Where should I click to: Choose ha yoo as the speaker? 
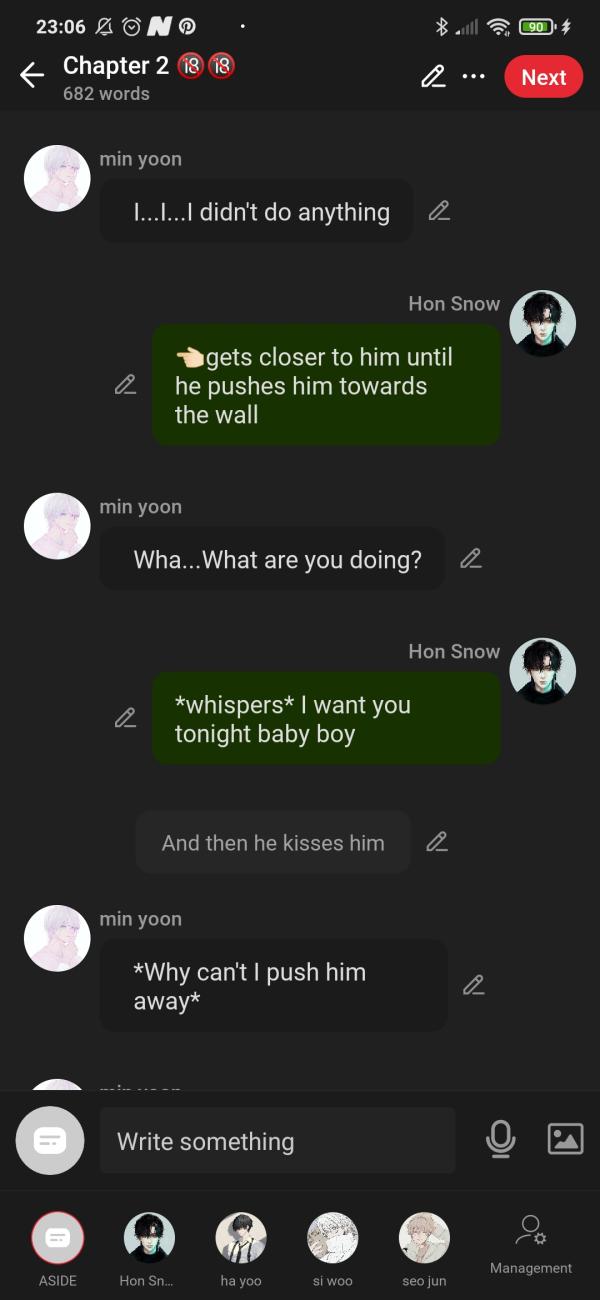[x=241, y=1239]
